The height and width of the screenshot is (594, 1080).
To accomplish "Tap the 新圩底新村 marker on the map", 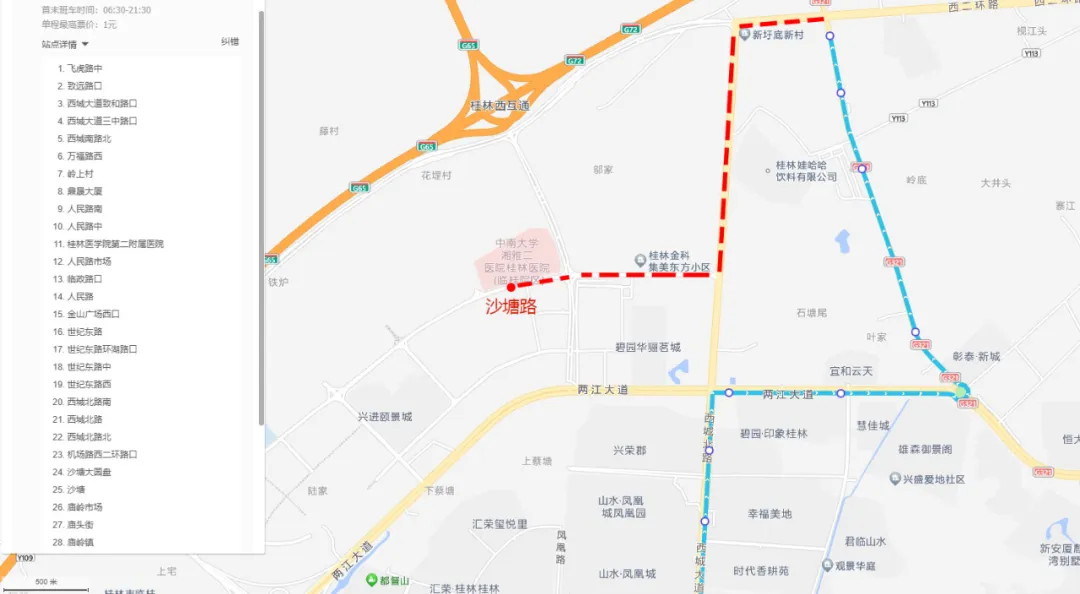I will point(745,34).
